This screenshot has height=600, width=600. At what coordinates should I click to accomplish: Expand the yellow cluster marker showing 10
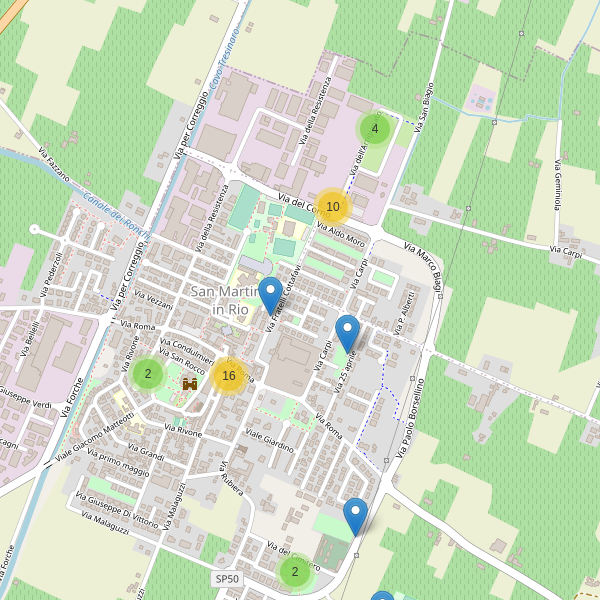333,207
